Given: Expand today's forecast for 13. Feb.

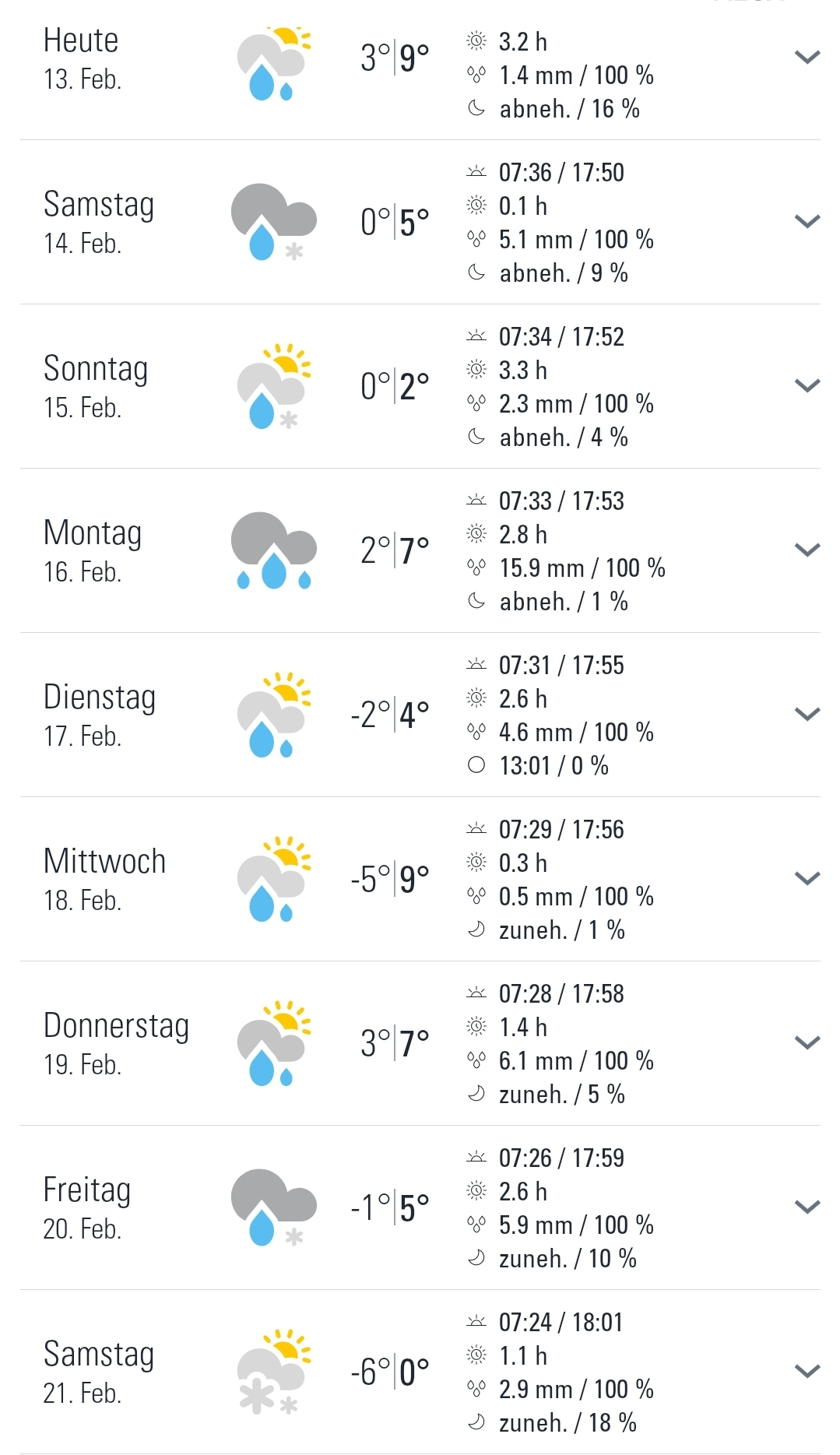Looking at the screenshot, I should click(807, 58).
